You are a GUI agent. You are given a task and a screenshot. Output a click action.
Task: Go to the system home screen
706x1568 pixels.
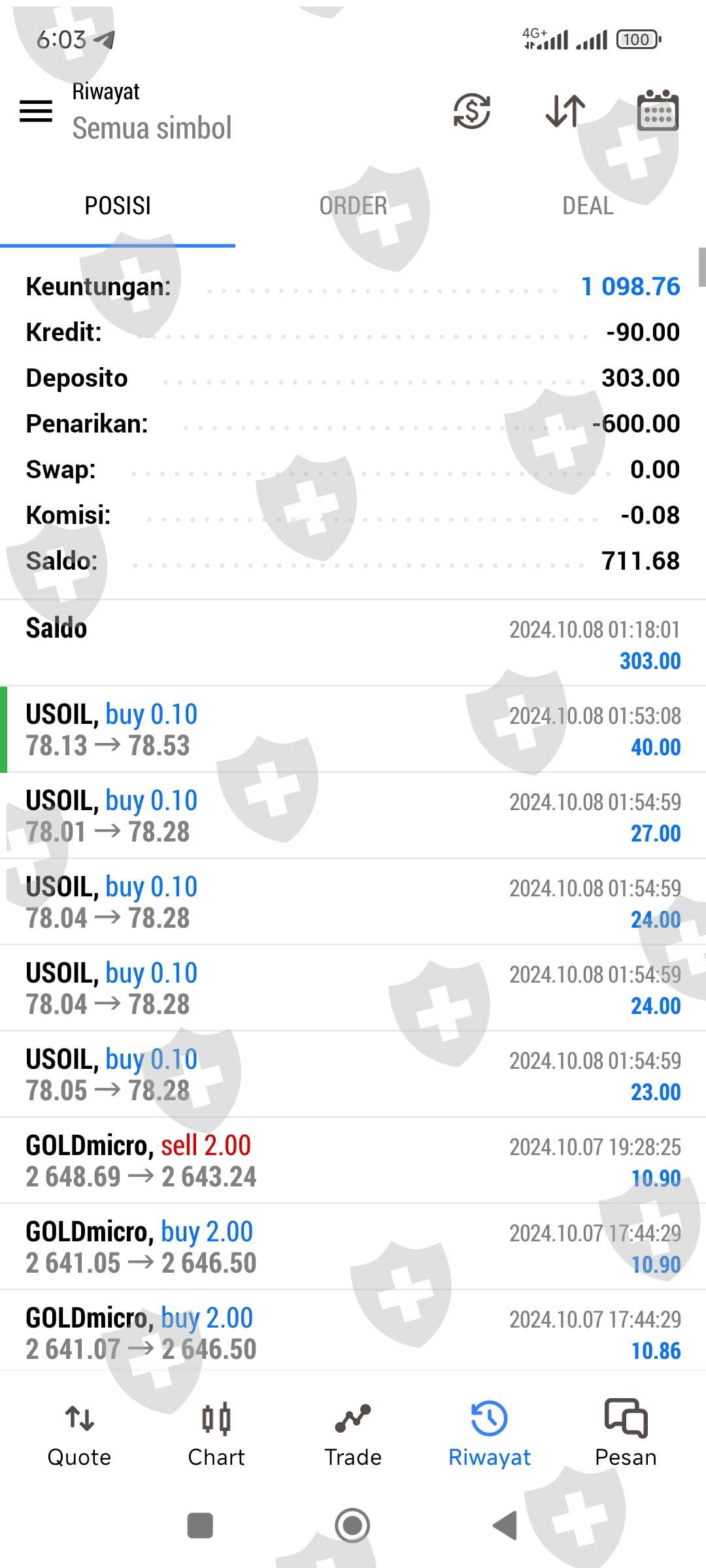[x=352, y=1526]
